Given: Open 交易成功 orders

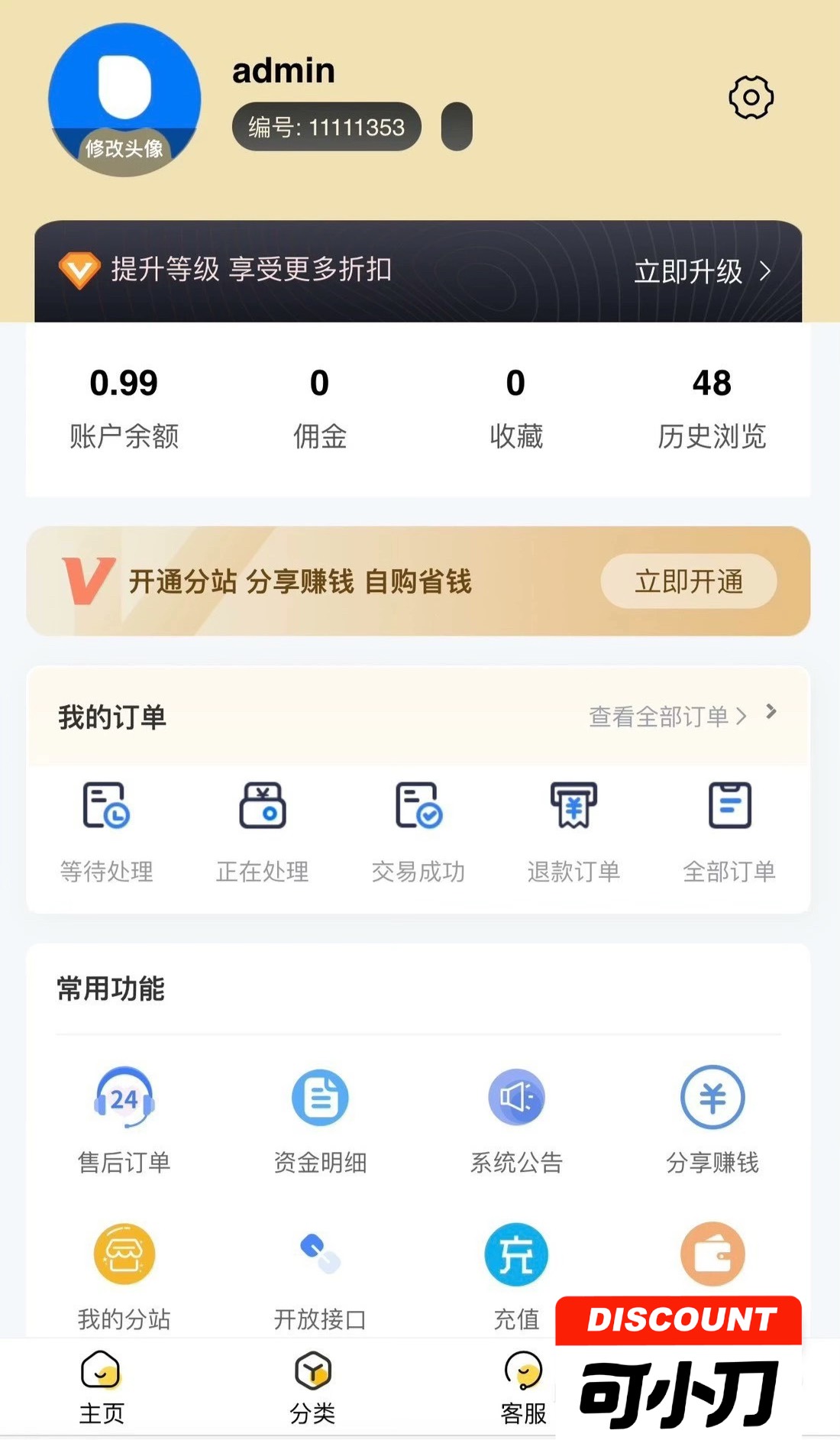Looking at the screenshot, I should coord(418,833).
